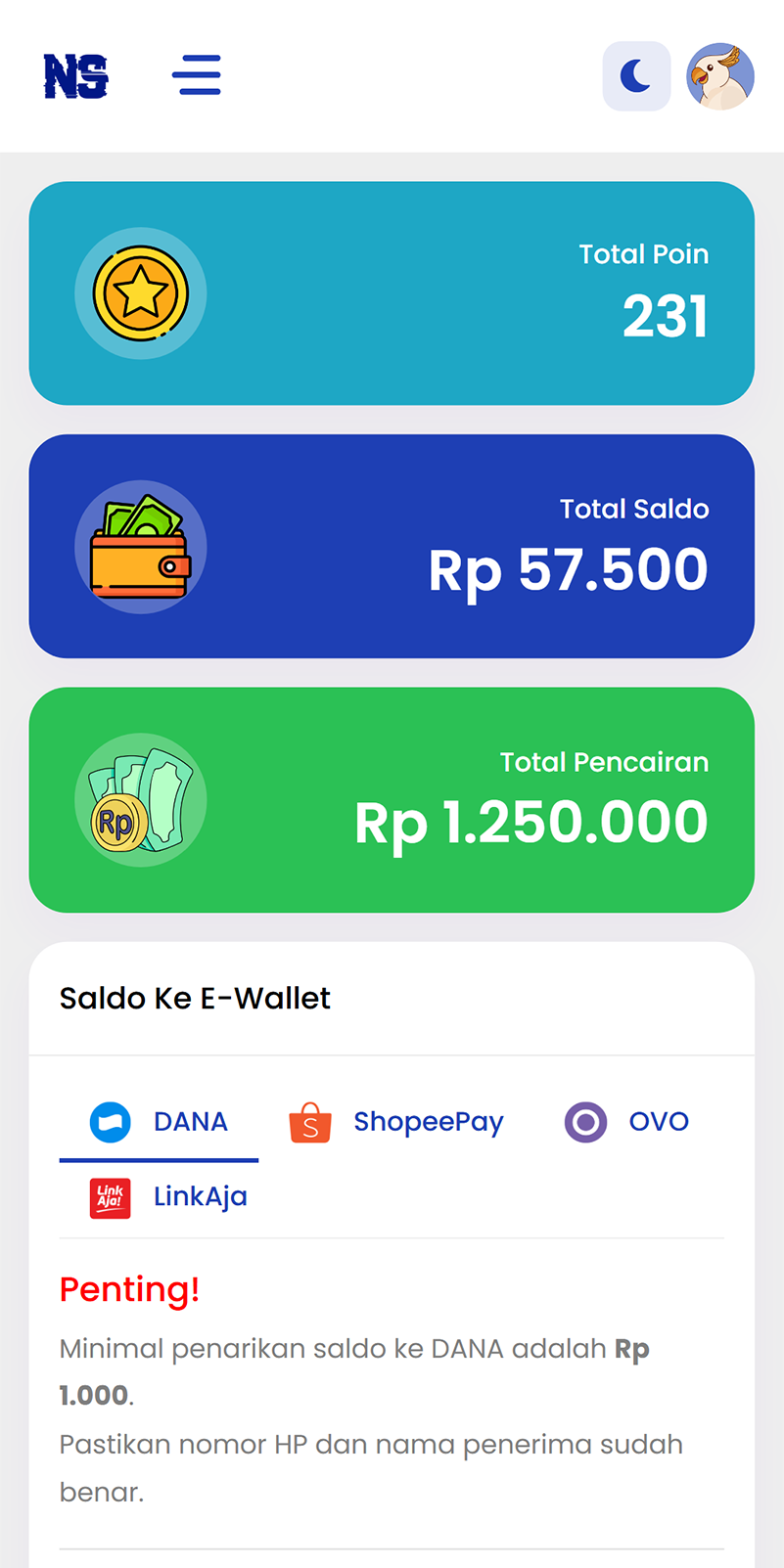Screen dimensions: 784x1568
Task: Toggle dark mode with the moon icon
Action: tap(636, 76)
